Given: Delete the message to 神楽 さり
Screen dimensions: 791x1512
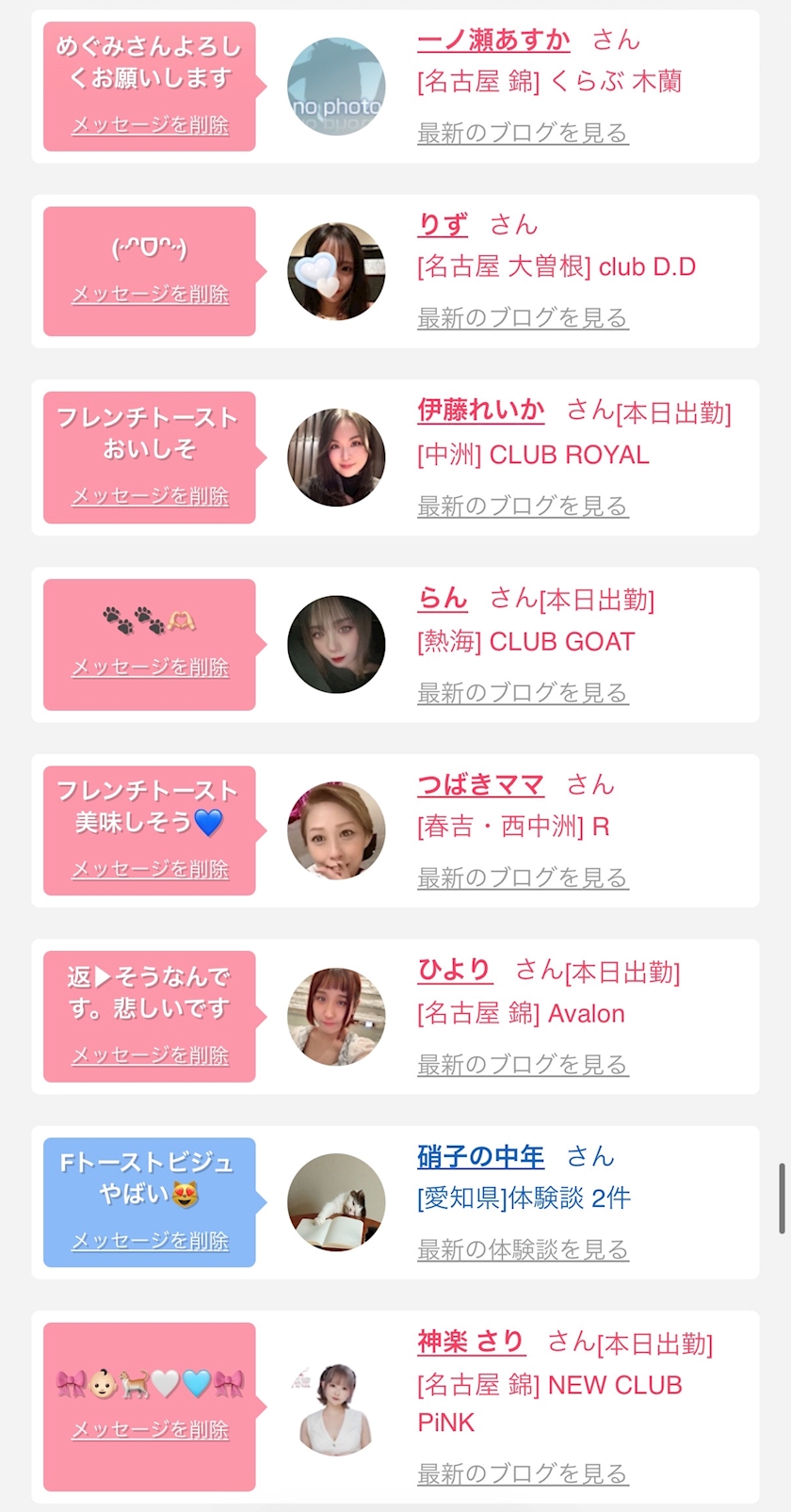Looking at the screenshot, I should point(150,1430).
